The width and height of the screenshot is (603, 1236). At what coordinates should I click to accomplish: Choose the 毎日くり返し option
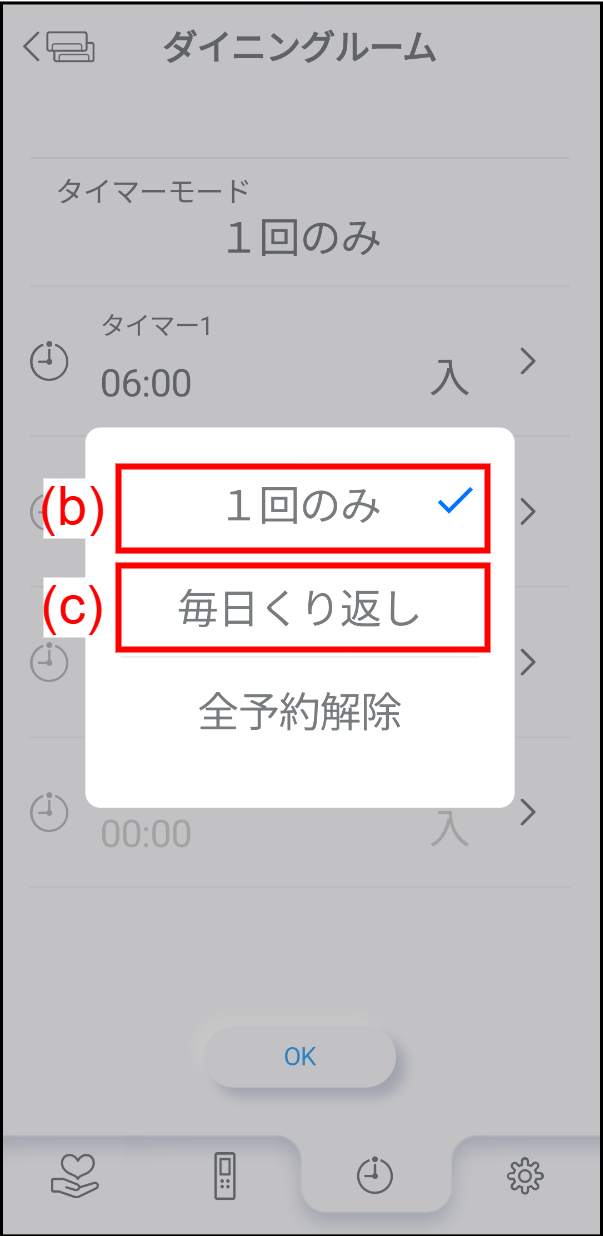click(303, 610)
